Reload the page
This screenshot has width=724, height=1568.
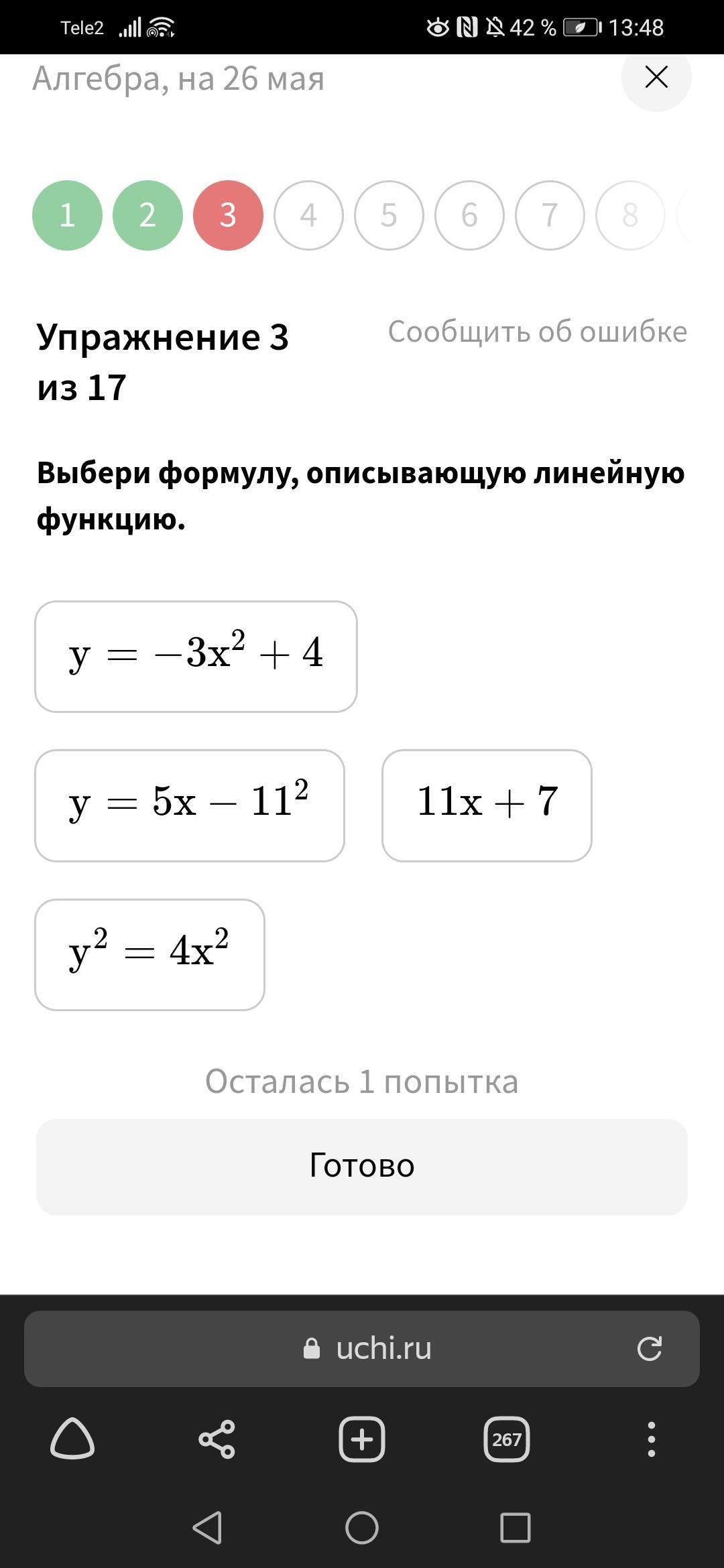point(649,1348)
